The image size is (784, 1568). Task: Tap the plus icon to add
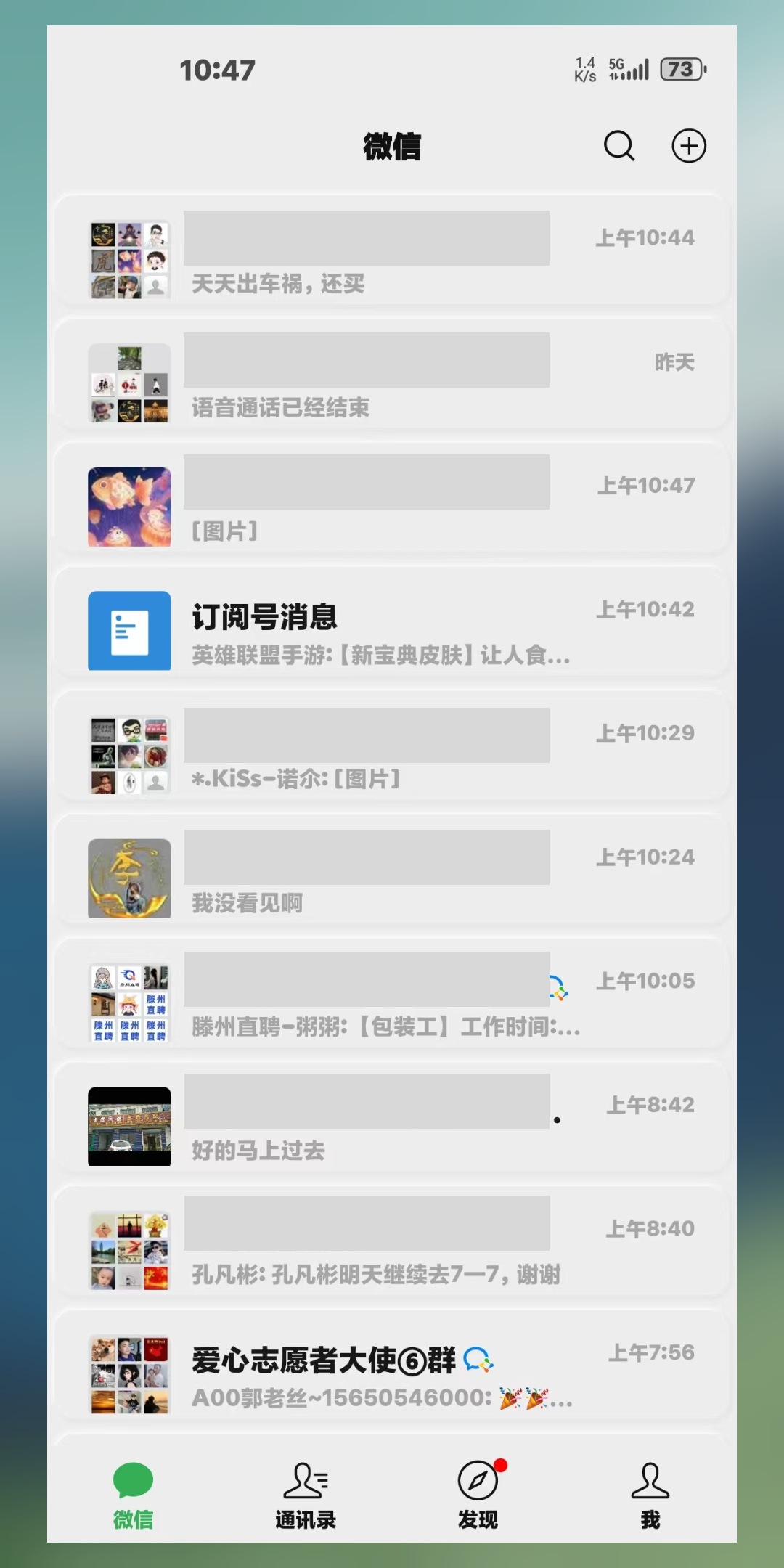click(x=688, y=146)
